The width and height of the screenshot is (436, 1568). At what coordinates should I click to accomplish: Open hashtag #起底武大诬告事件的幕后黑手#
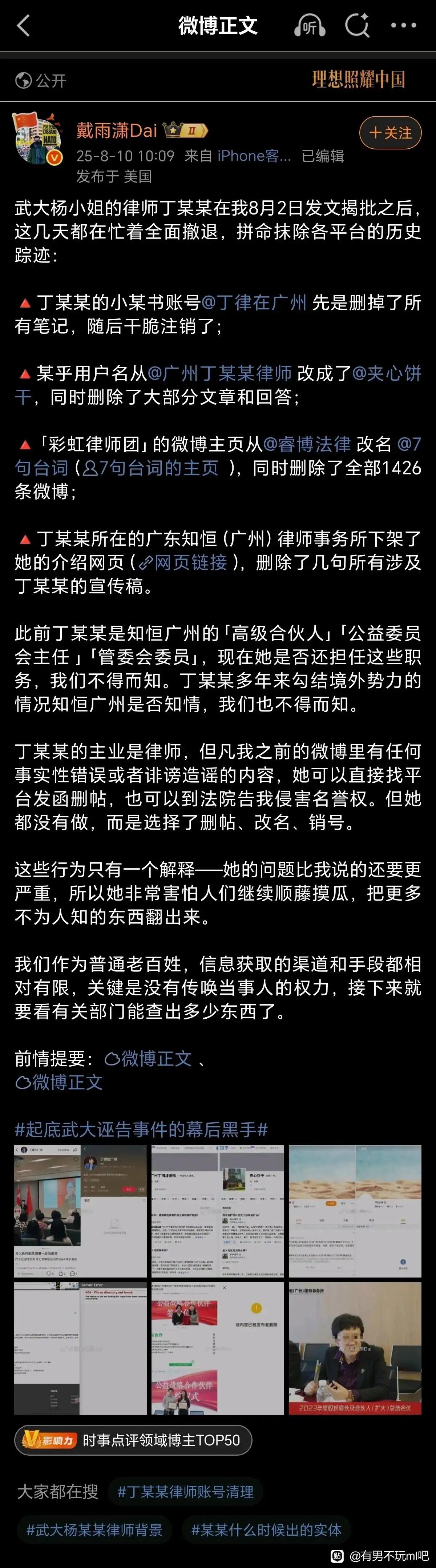click(x=141, y=1130)
